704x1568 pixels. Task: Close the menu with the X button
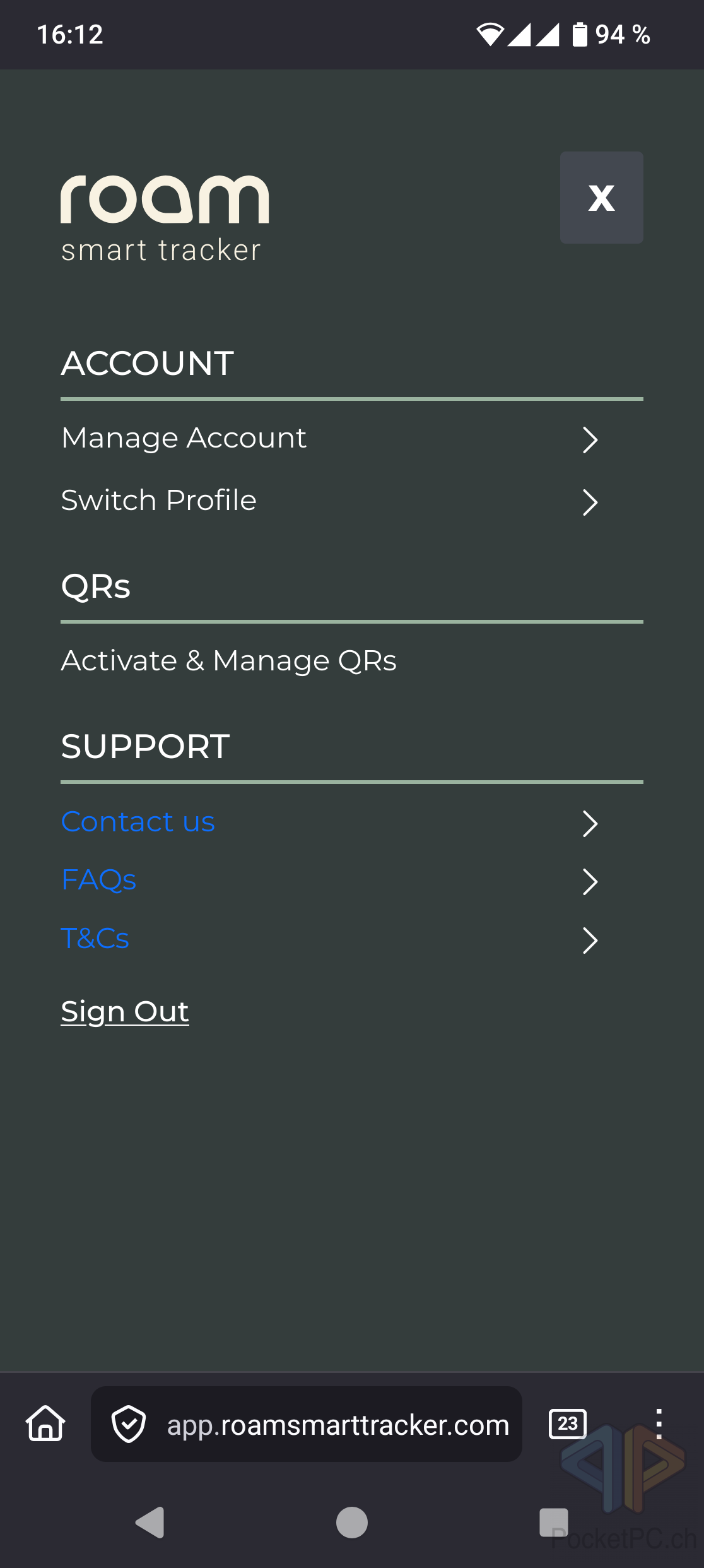coord(601,198)
